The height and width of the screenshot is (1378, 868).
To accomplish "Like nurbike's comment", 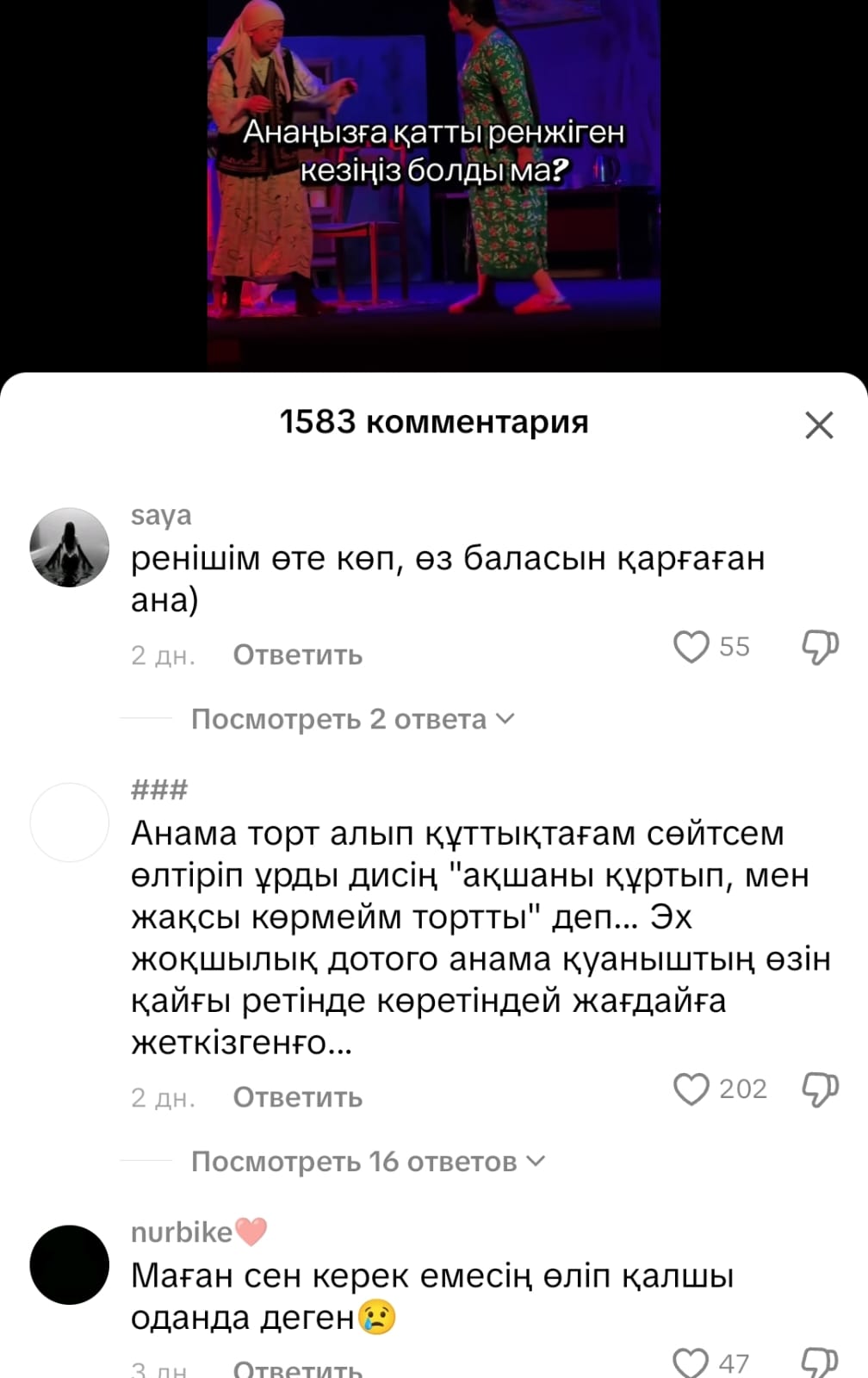I will (x=691, y=1362).
